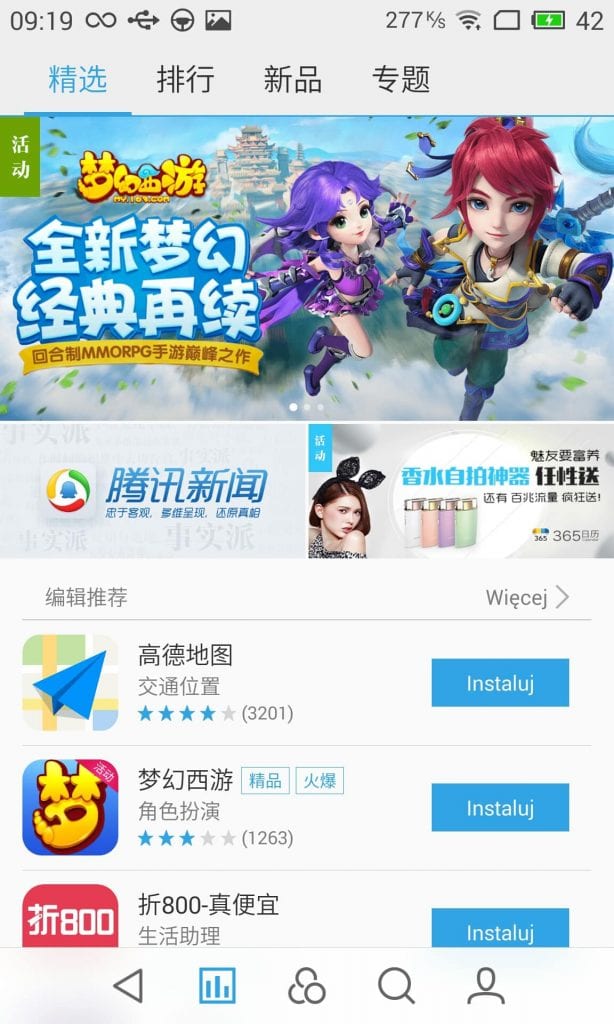
Task: Open the 梦幻西游 promotional banner
Action: [307, 268]
